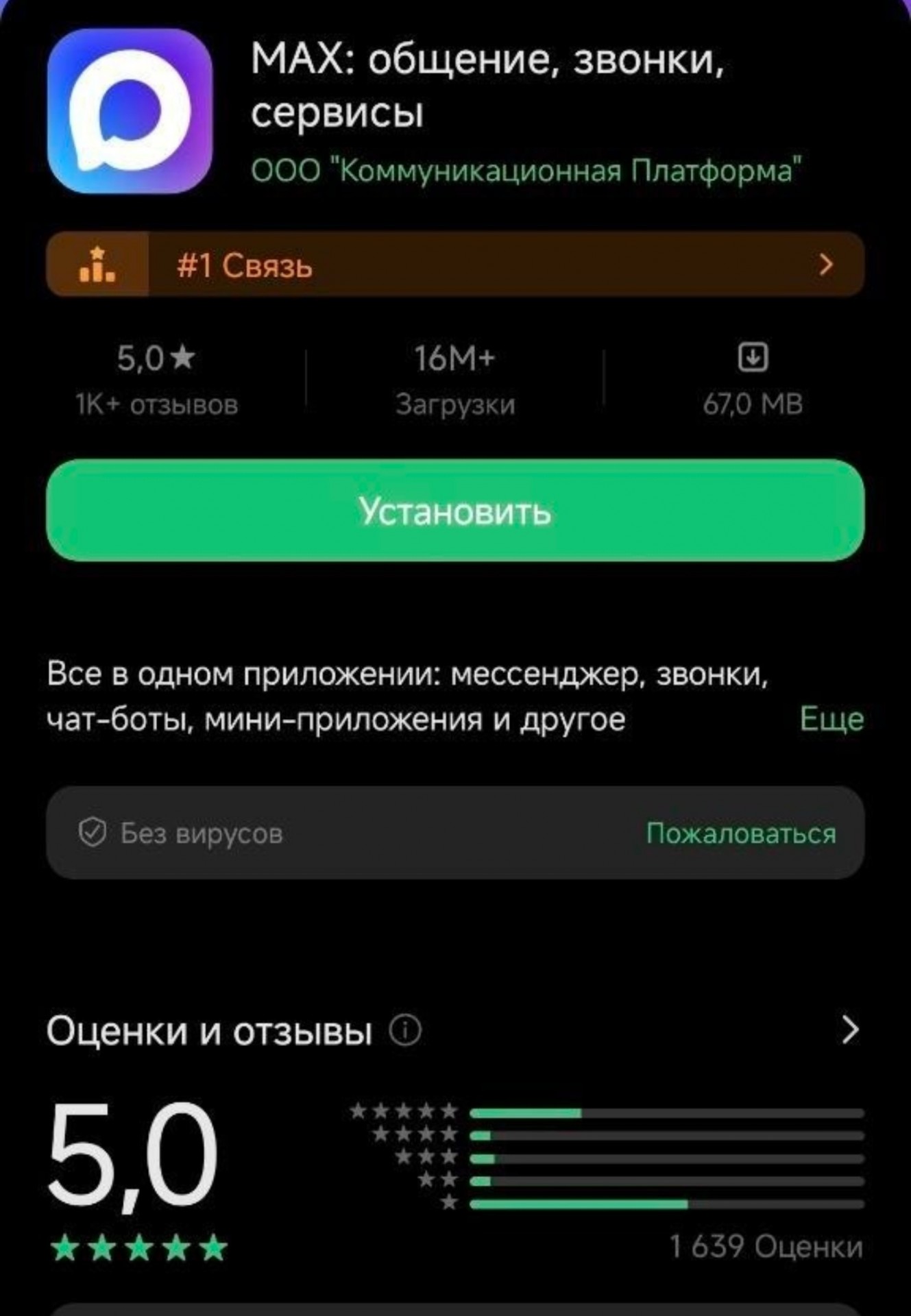Show info about Оценки и отзывы
The height and width of the screenshot is (1316, 911).
coord(405,1030)
